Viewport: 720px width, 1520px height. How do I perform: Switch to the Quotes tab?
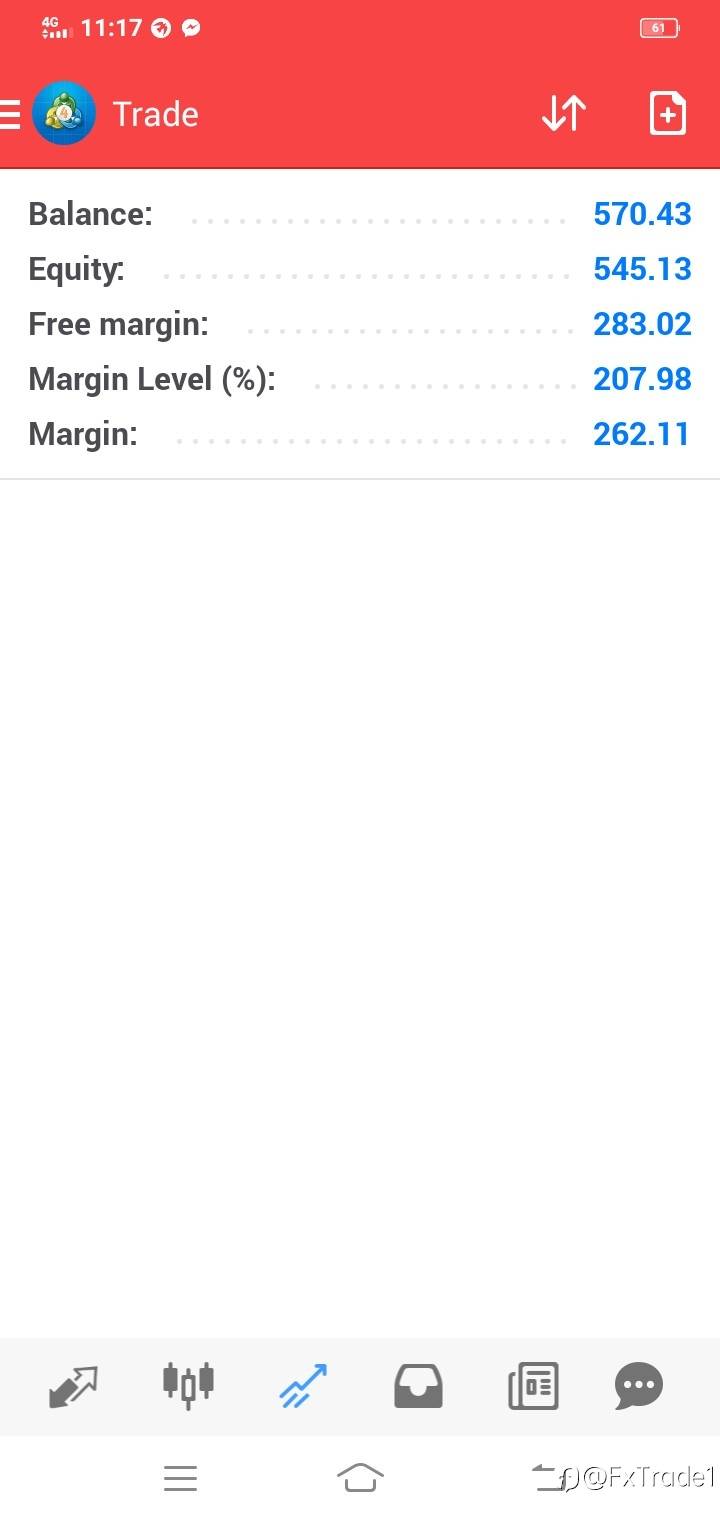[x=74, y=1386]
